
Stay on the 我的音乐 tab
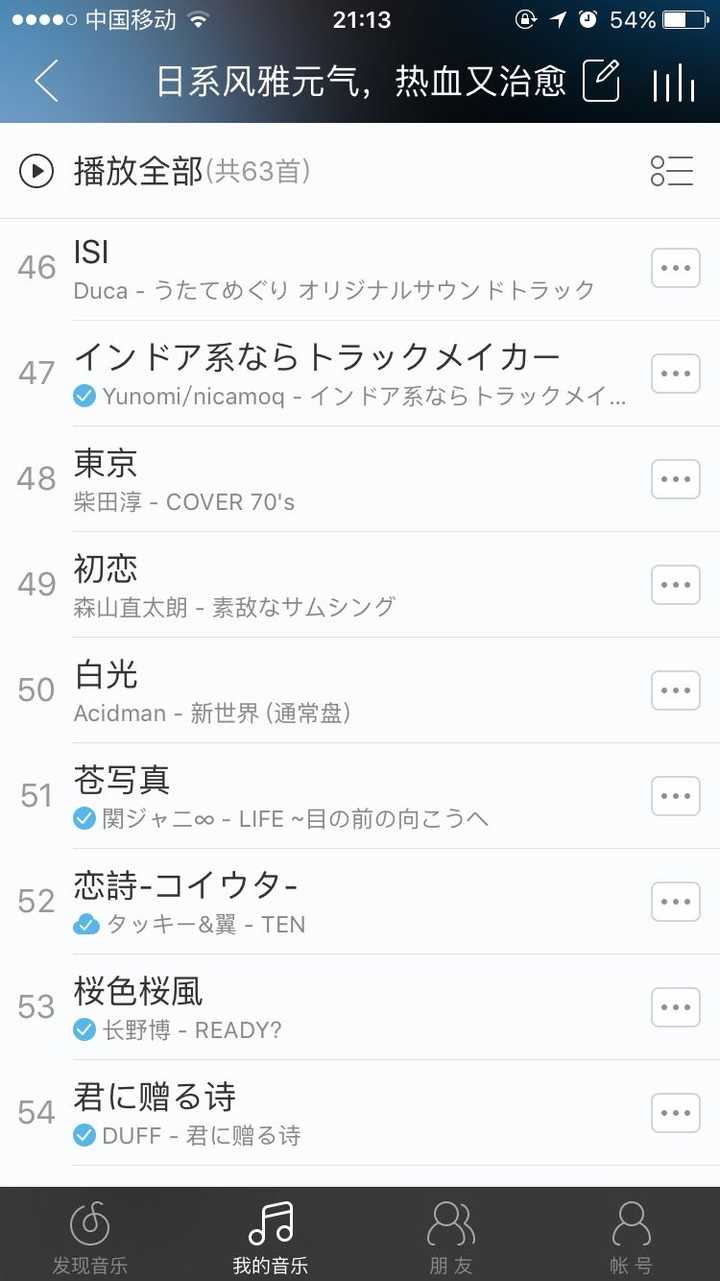tap(270, 1235)
